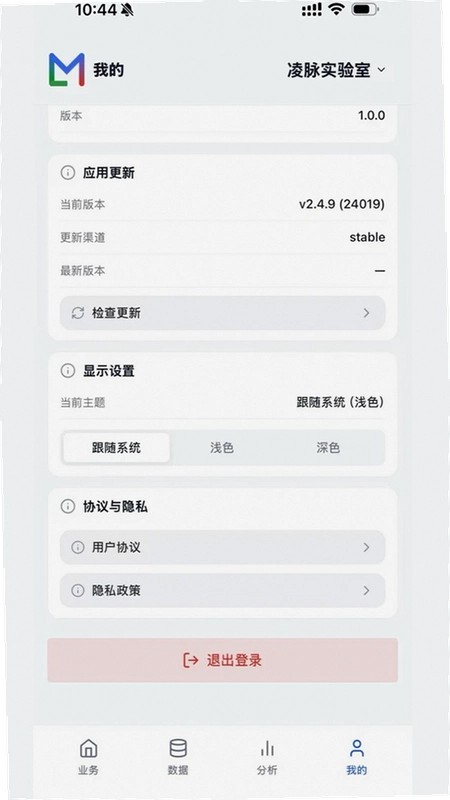Open the 隐私政策 row
450x800 pixels.
(x=222, y=590)
